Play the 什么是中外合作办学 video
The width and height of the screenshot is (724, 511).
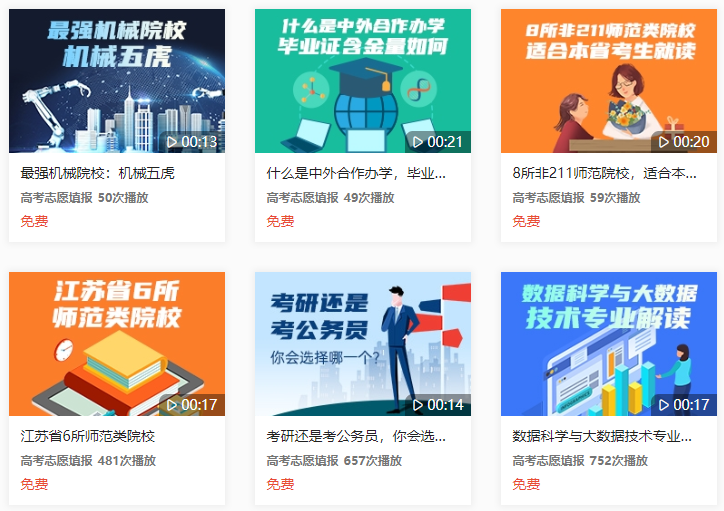[x=363, y=82]
